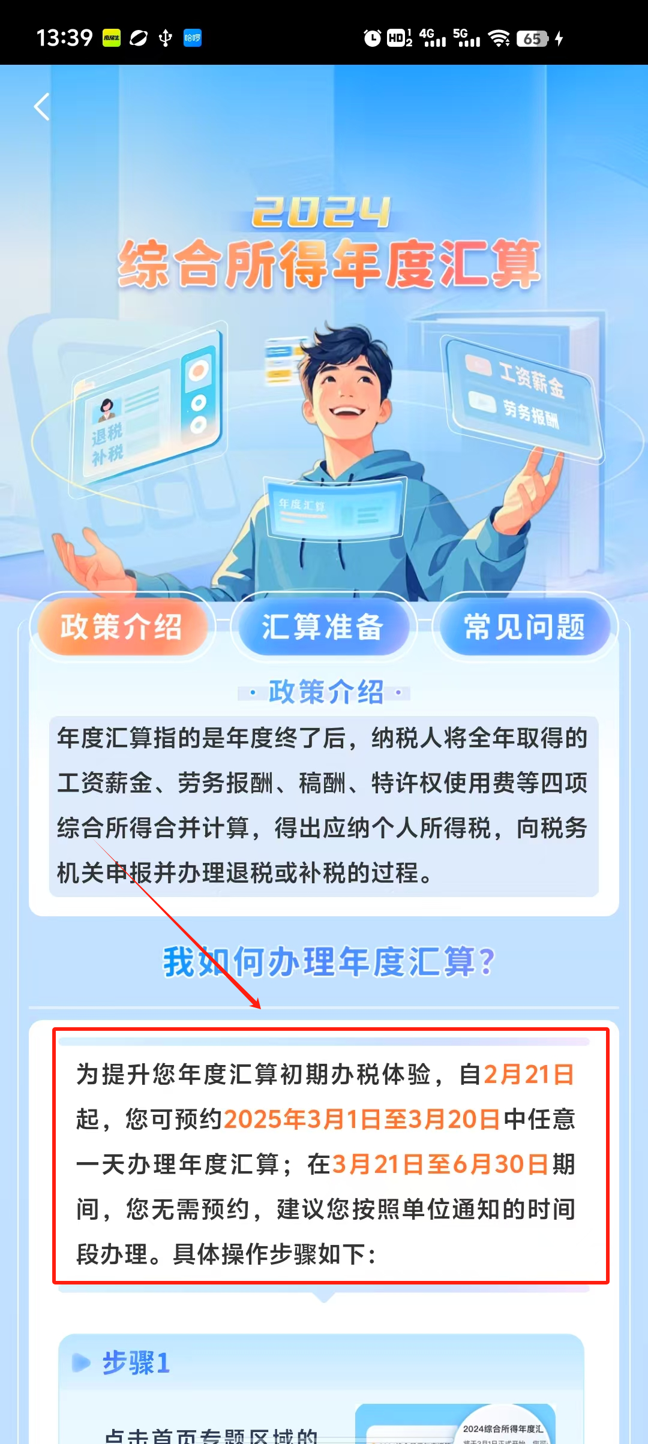The image size is (648, 1444).
Task: Select the 政策介绍 tab
Action: coord(122,627)
